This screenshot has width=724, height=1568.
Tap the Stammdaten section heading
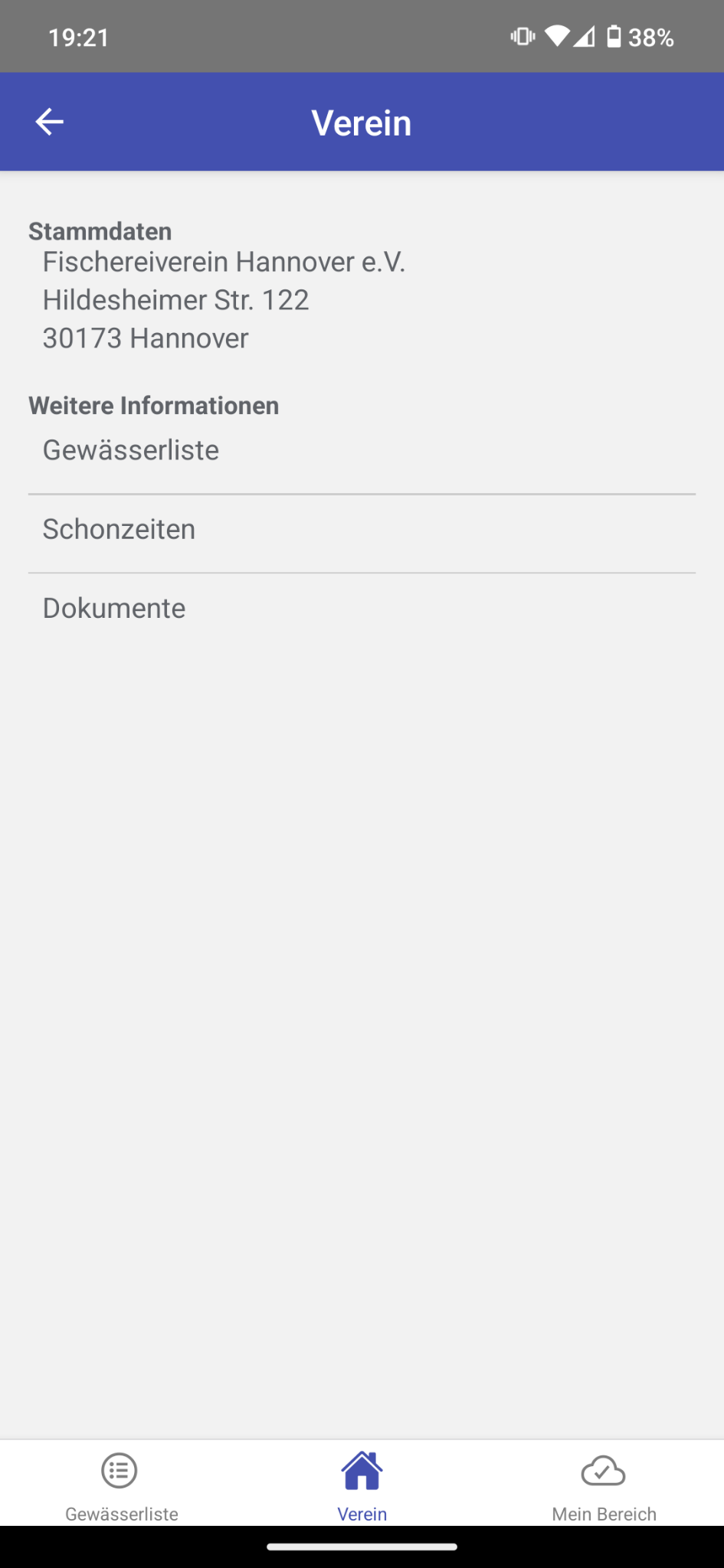tap(100, 231)
